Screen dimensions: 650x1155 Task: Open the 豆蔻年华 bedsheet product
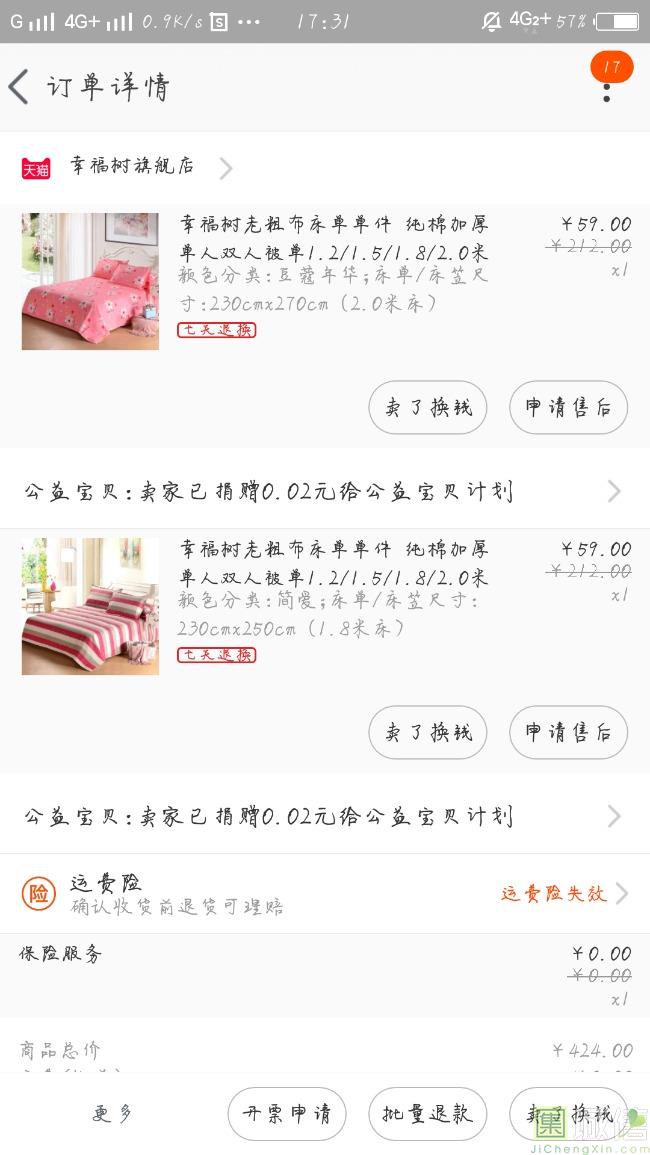(x=325, y=281)
